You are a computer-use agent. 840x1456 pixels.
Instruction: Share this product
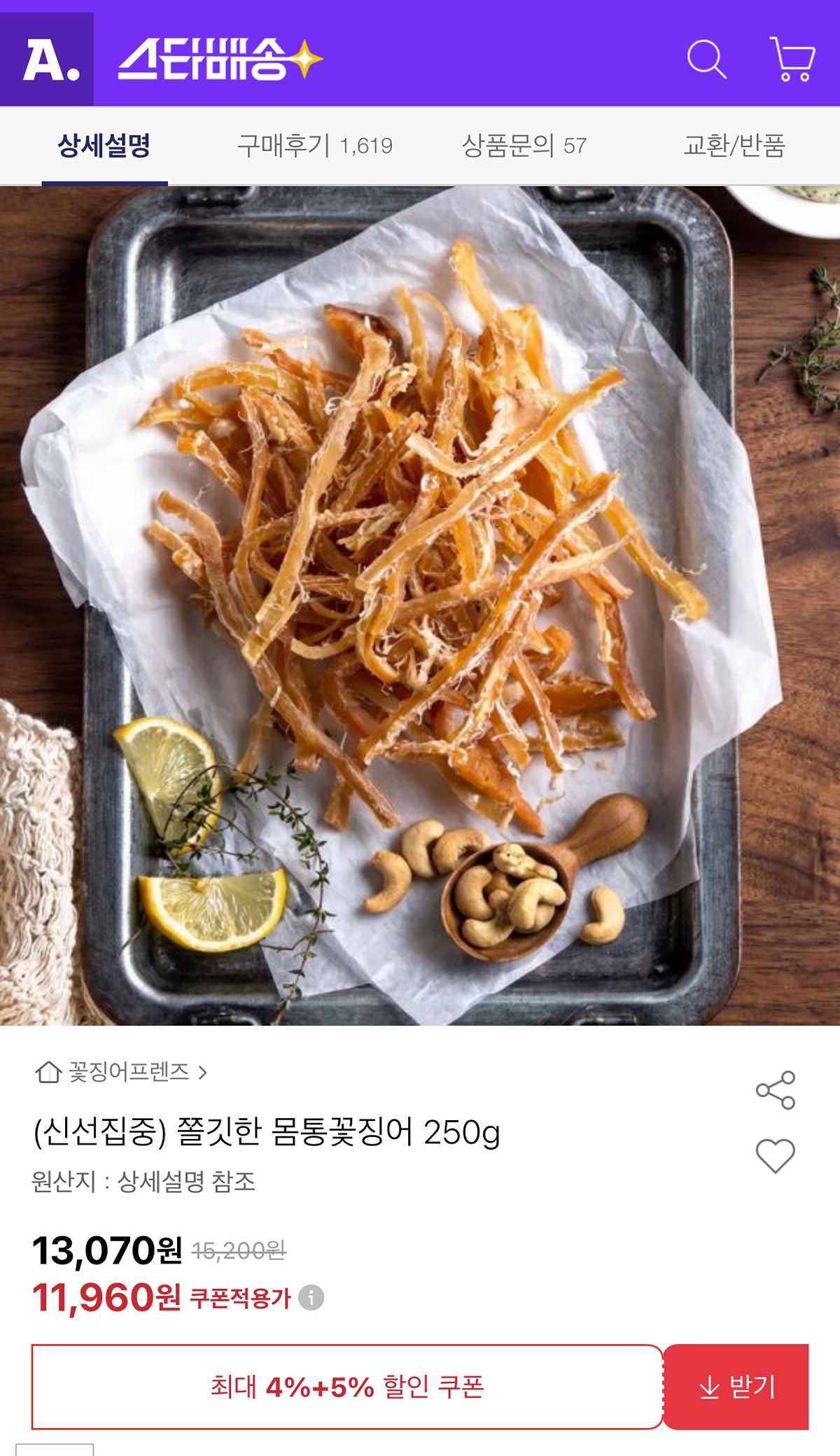pos(776,1090)
